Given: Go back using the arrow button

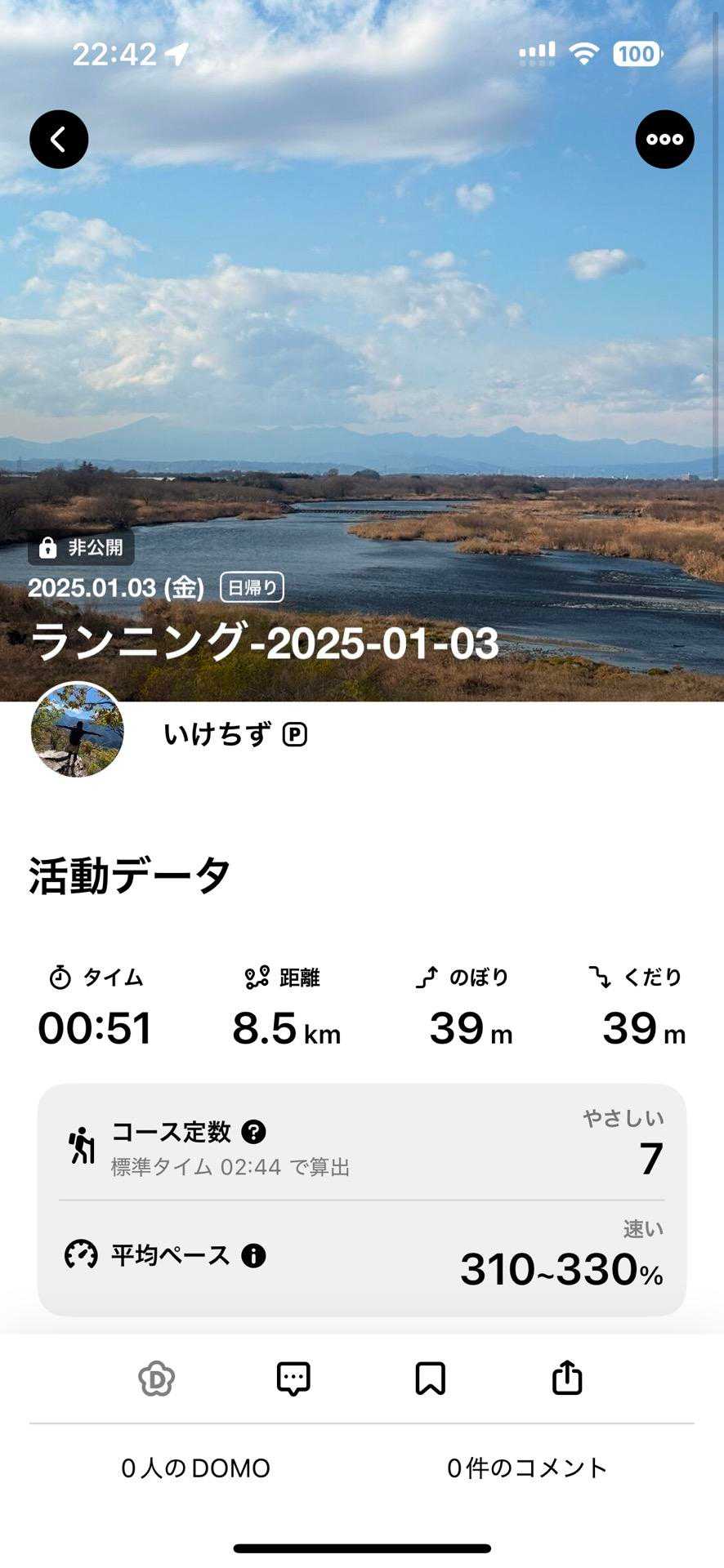Looking at the screenshot, I should tap(59, 140).
